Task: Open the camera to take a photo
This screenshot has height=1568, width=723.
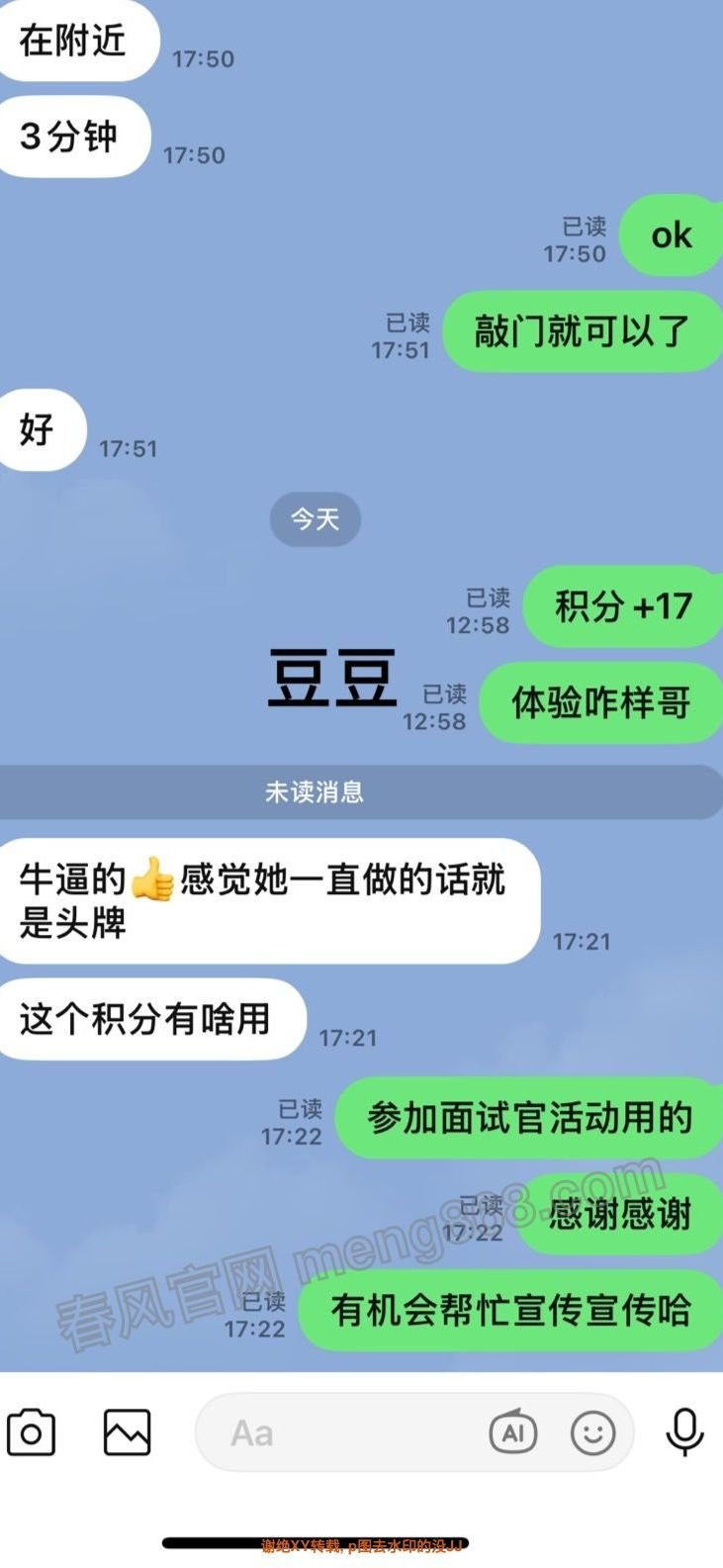Action: pyautogui.click(x=31, y=1432)
